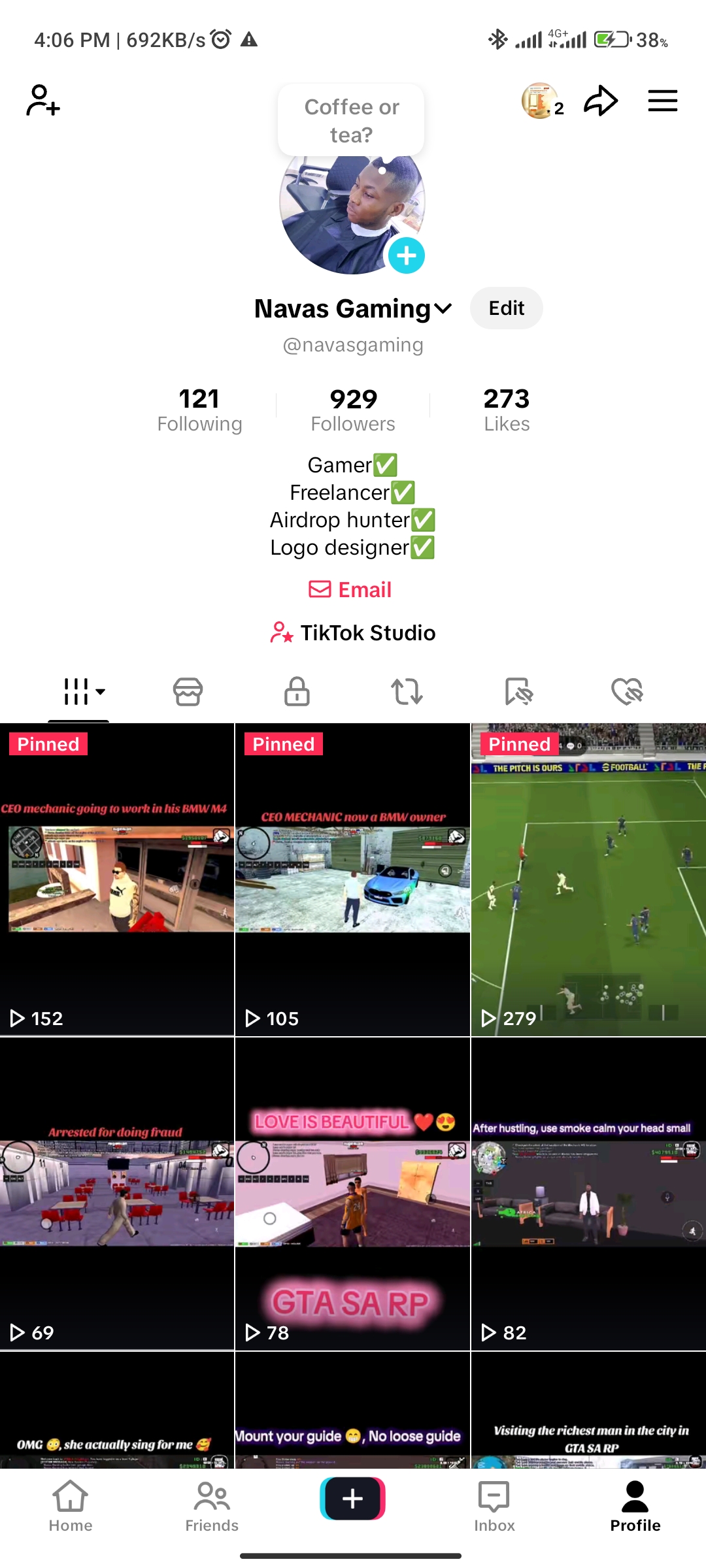706x1568 pixels.
Task: Open pinned video with 279 views
Action: point(588,879)
